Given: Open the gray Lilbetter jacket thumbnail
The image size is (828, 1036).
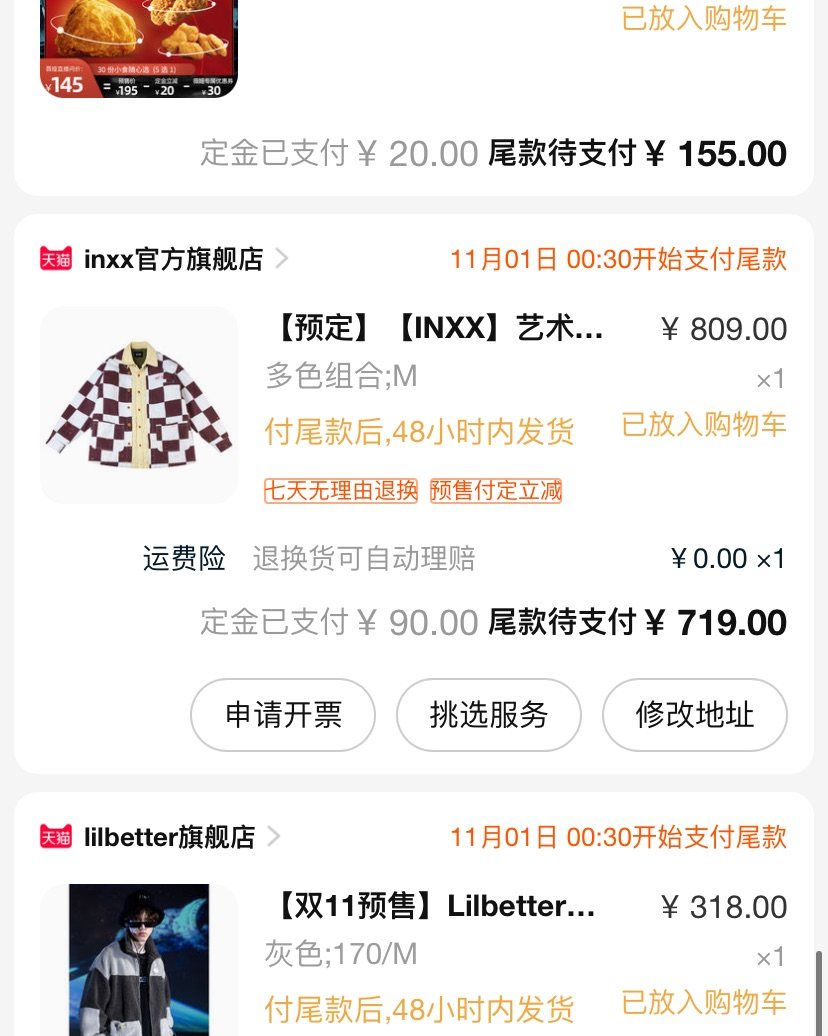Looking at the screenshot, I should (x=138, y=960).
